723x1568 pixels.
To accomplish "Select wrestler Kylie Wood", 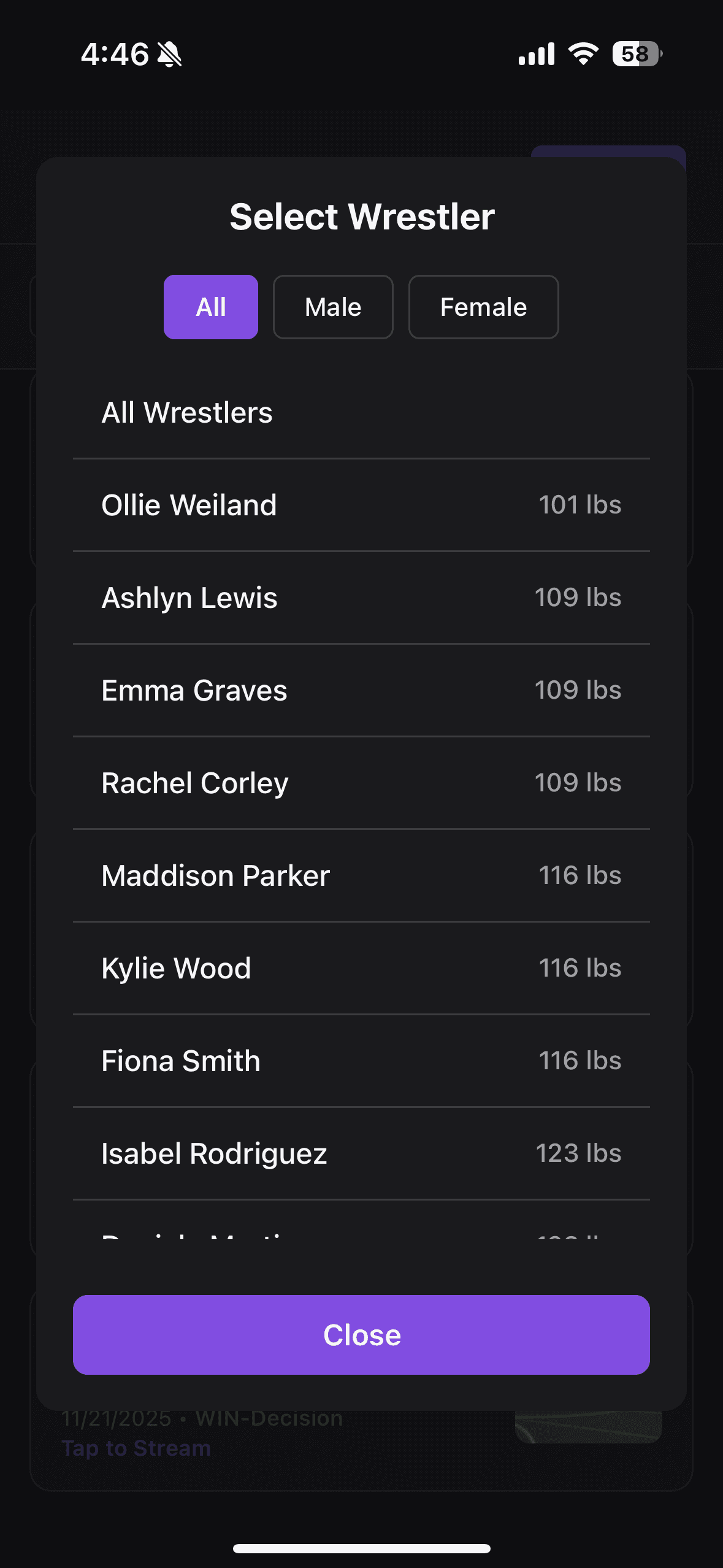I will 361,968.
